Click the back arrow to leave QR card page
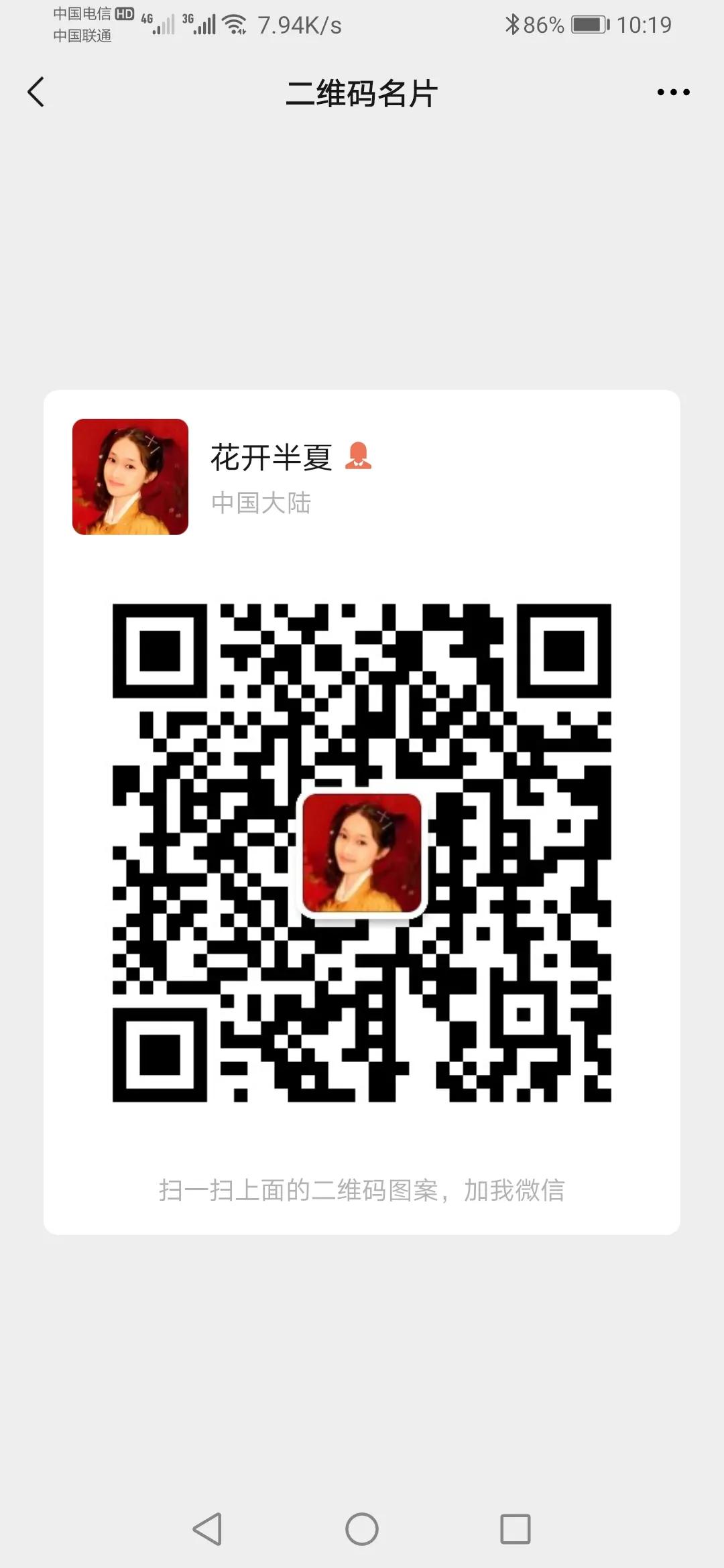724x1568 pixels. tap(36, 92)
